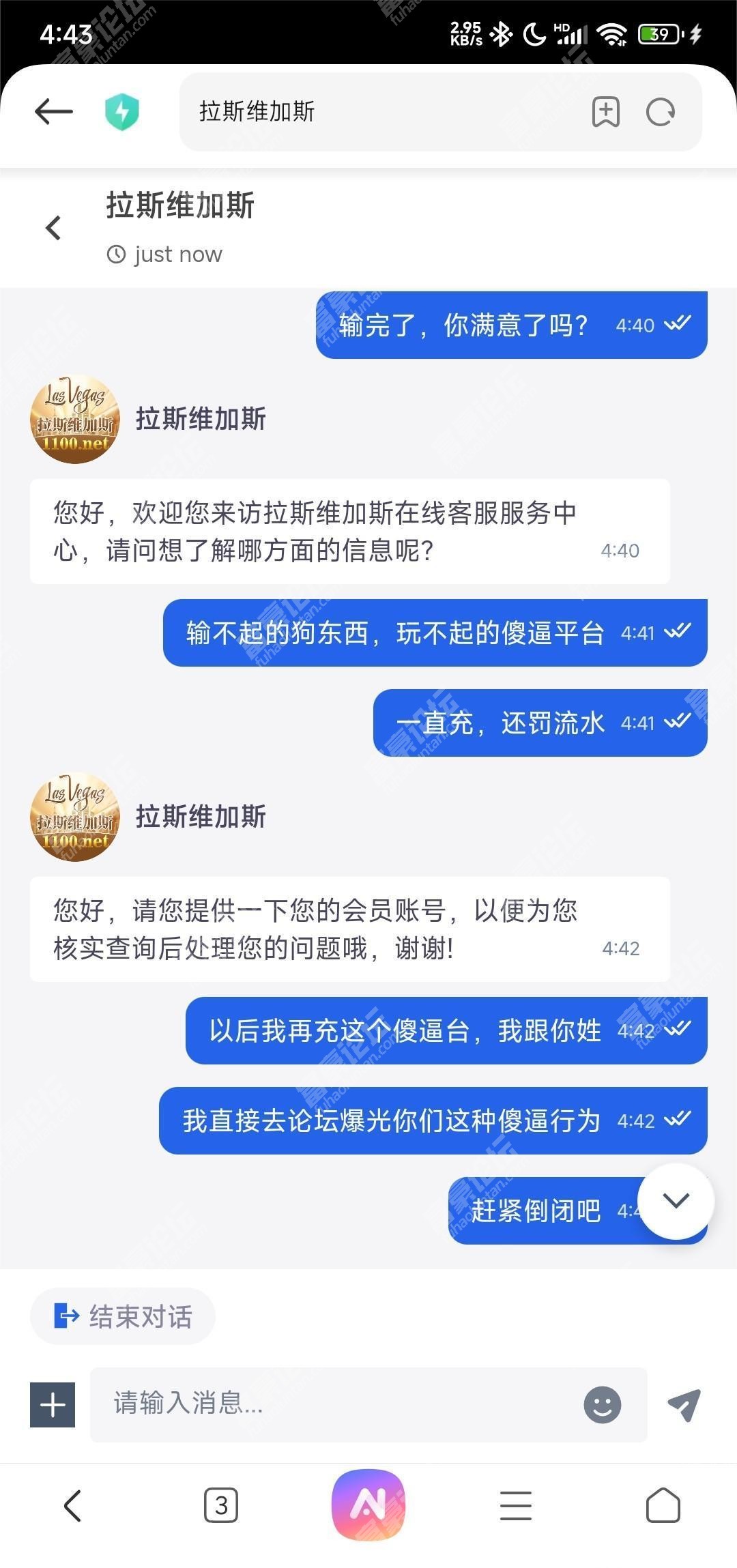Open the browser menu with three lines
This screenshot has height=1568, width=737.
(516, 1505)
